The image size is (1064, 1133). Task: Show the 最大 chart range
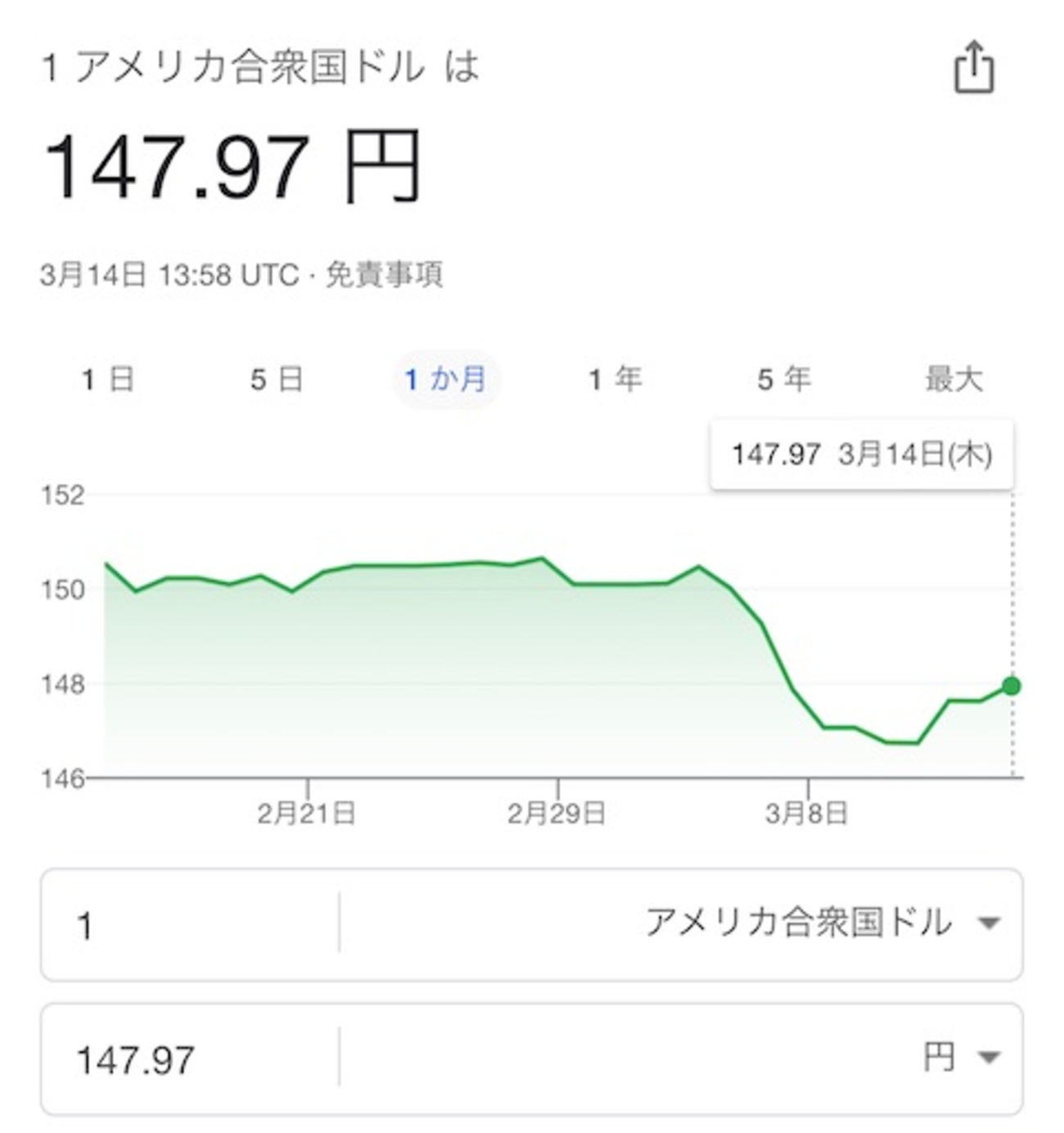click(x=953, y=380)
